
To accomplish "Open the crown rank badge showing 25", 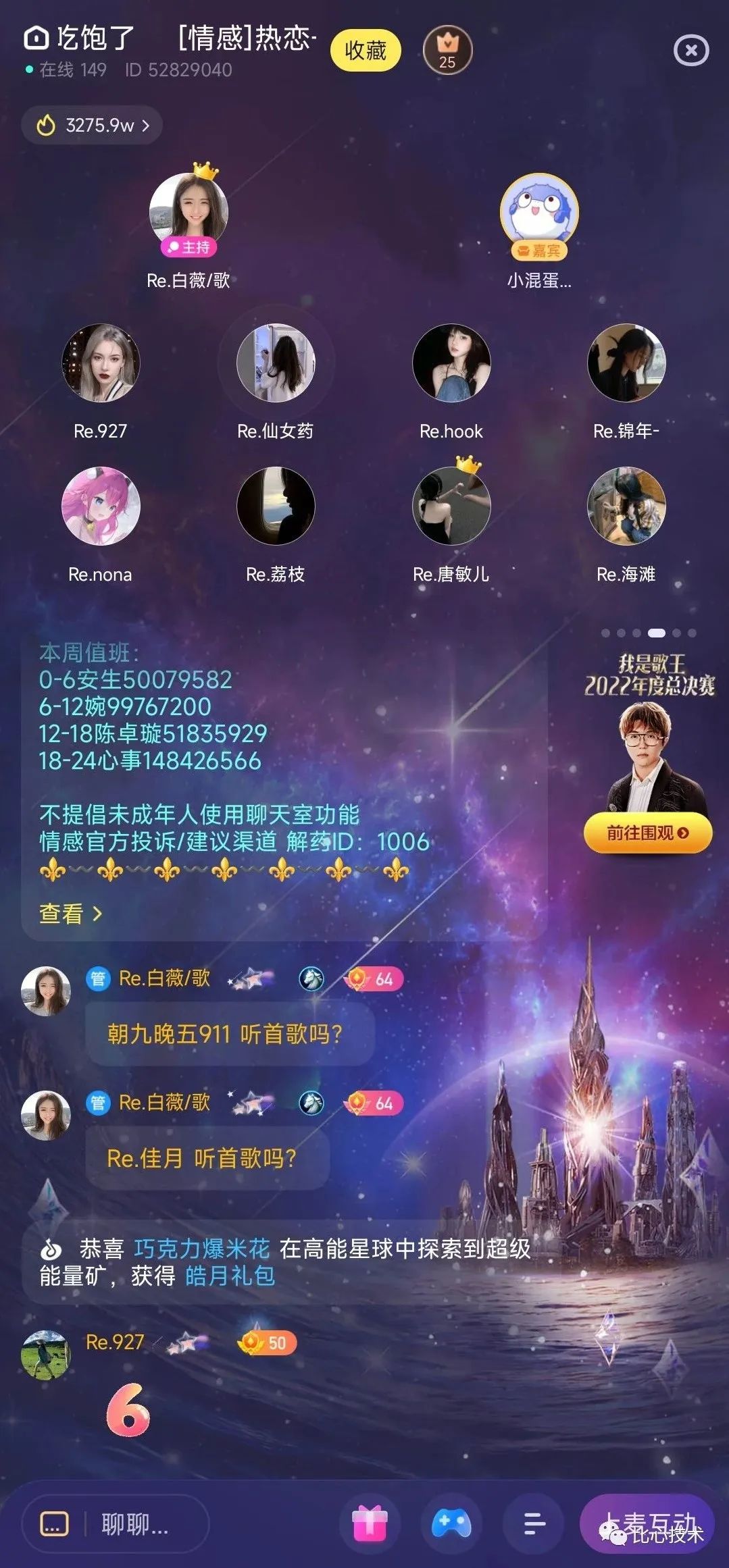I will tap(447, 51).
